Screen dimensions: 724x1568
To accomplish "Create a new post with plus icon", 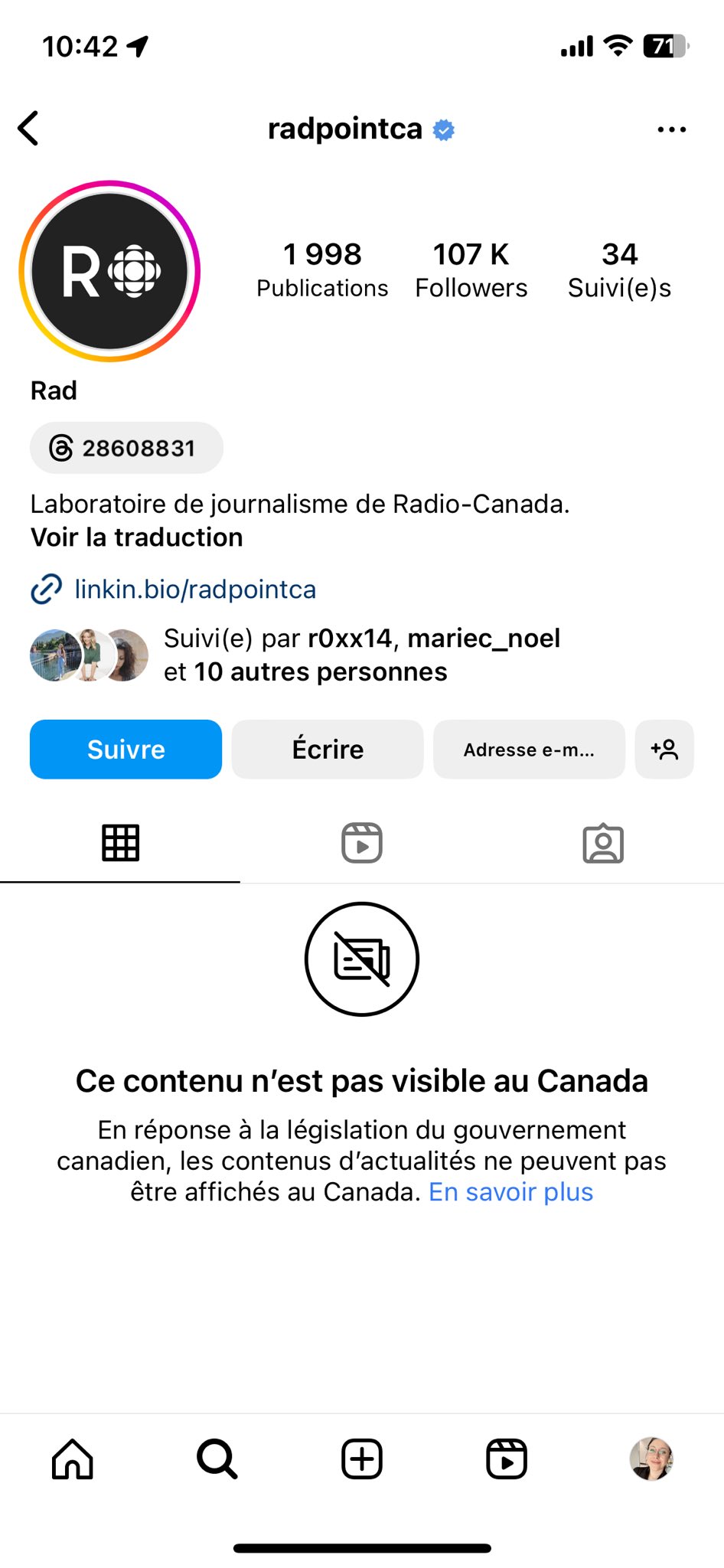I will tap(362, 1459).
